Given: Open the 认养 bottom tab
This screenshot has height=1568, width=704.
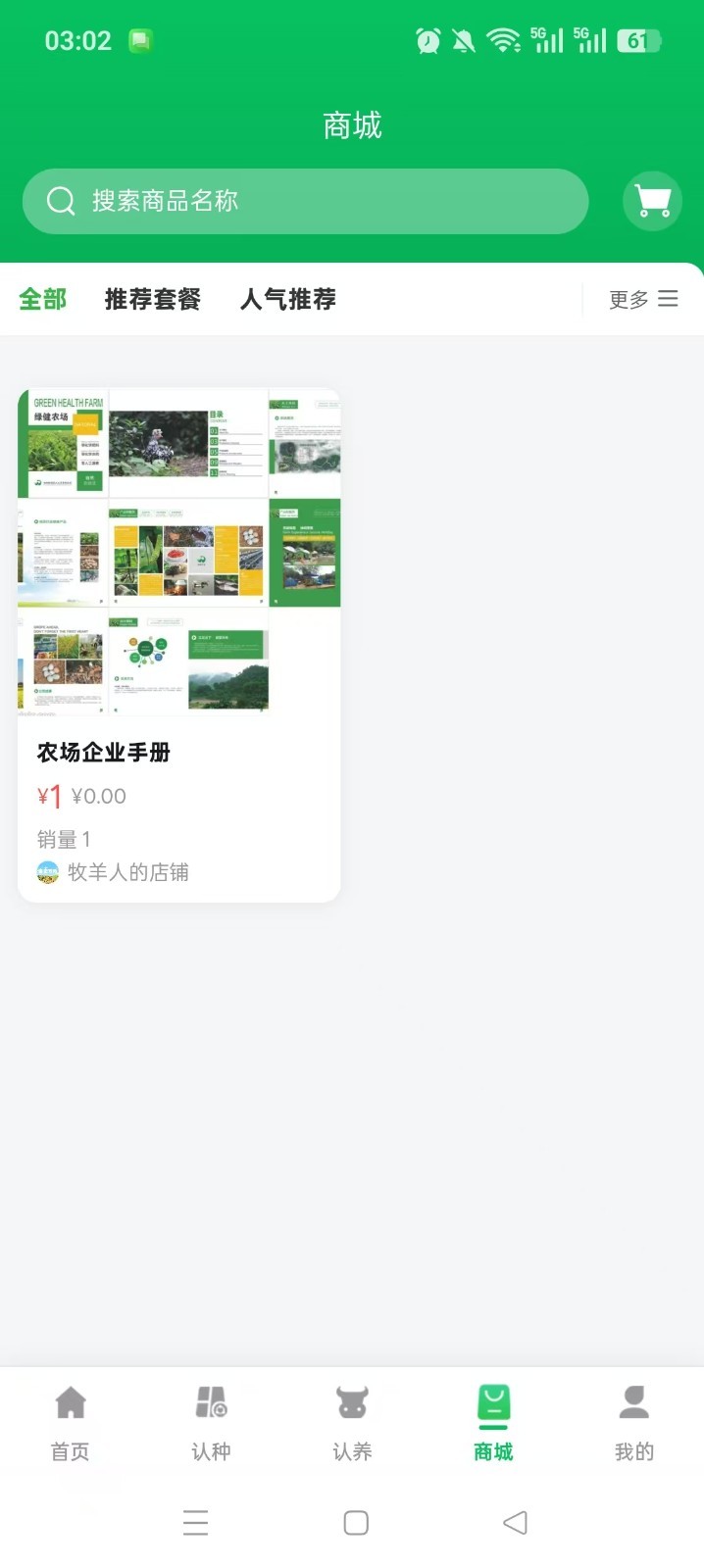Looking at the screenshot, I should [x=352, y=1423].
